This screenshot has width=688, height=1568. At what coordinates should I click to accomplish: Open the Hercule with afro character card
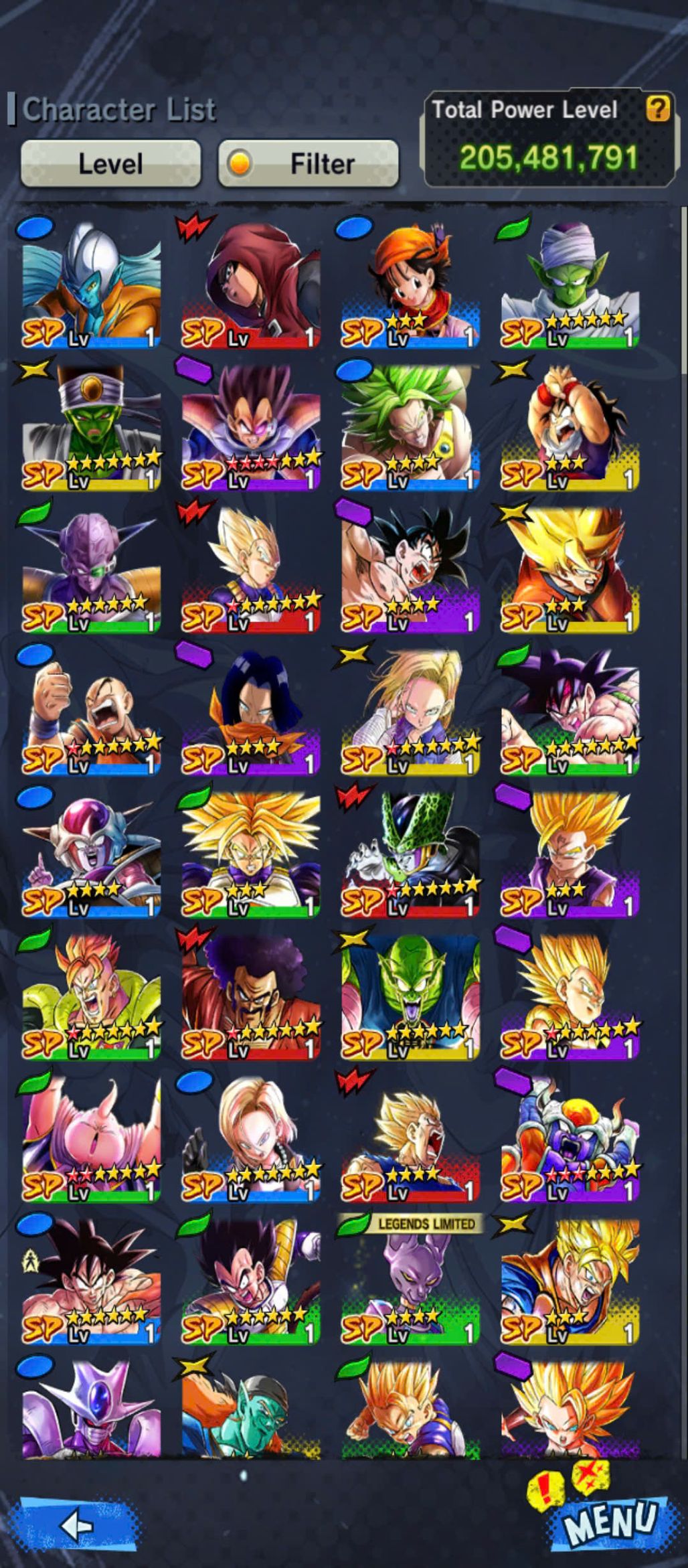pos(251,997)
